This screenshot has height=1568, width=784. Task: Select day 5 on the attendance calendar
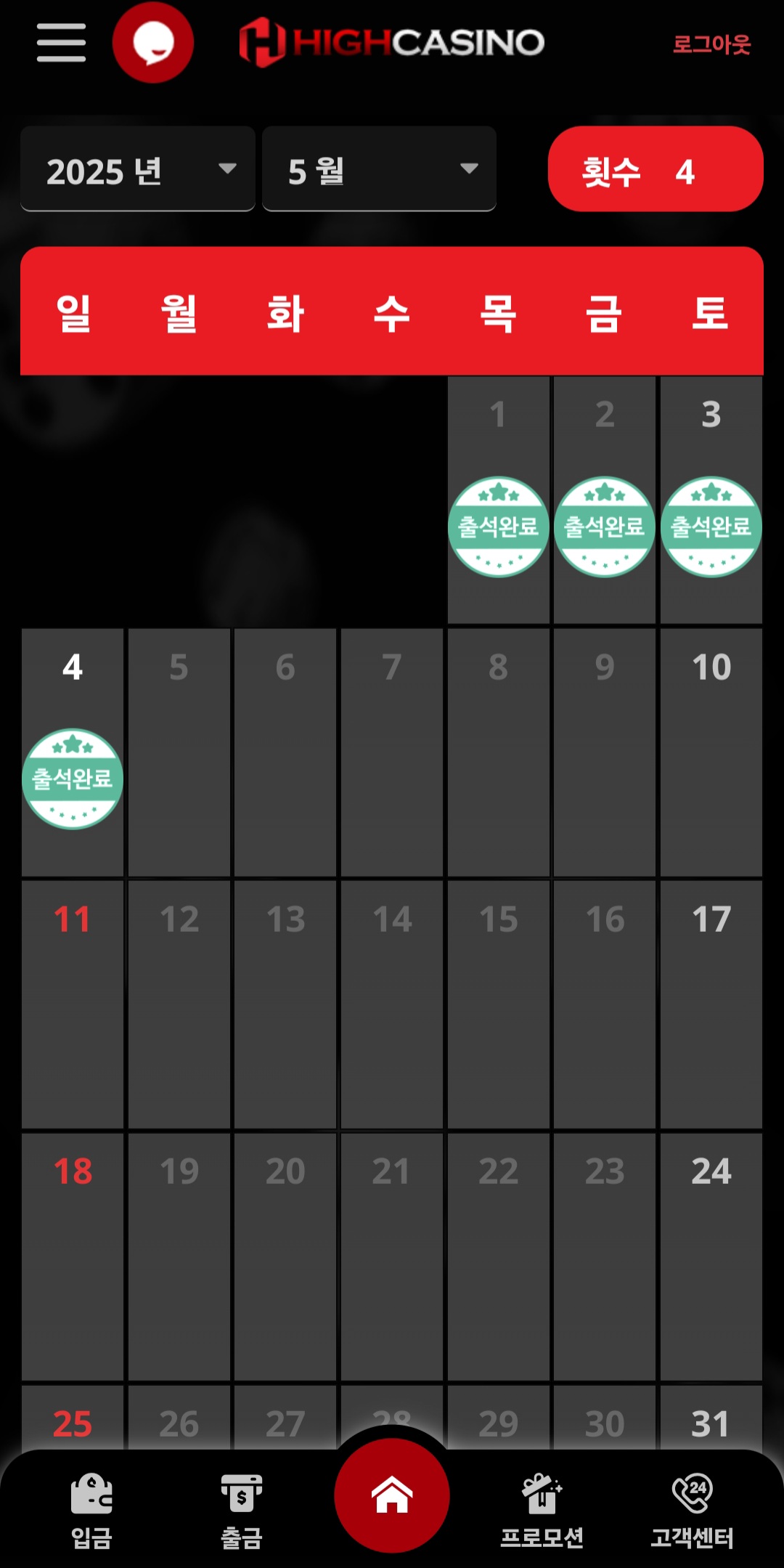pyautogui.click(x=179, y=752)
